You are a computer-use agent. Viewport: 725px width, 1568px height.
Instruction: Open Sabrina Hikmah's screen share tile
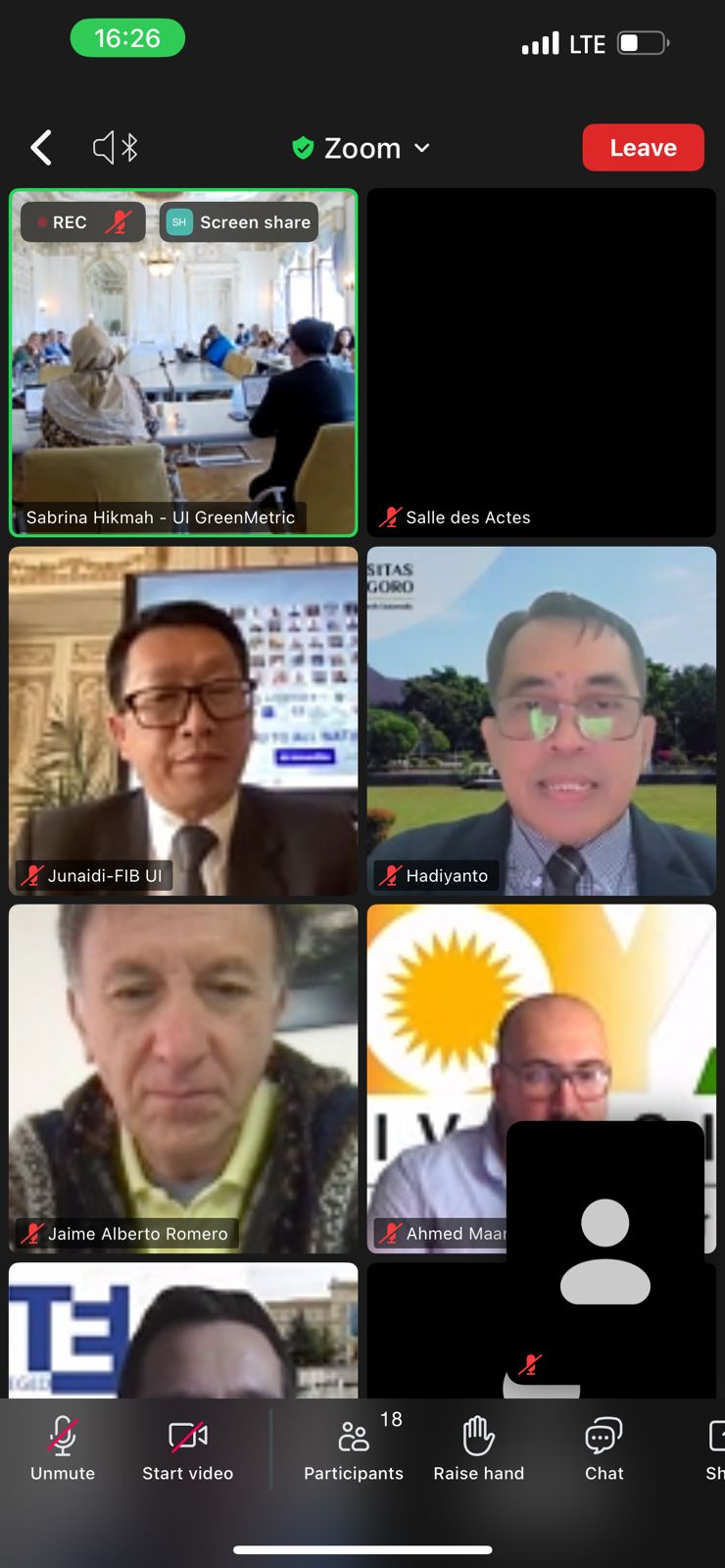183,363
